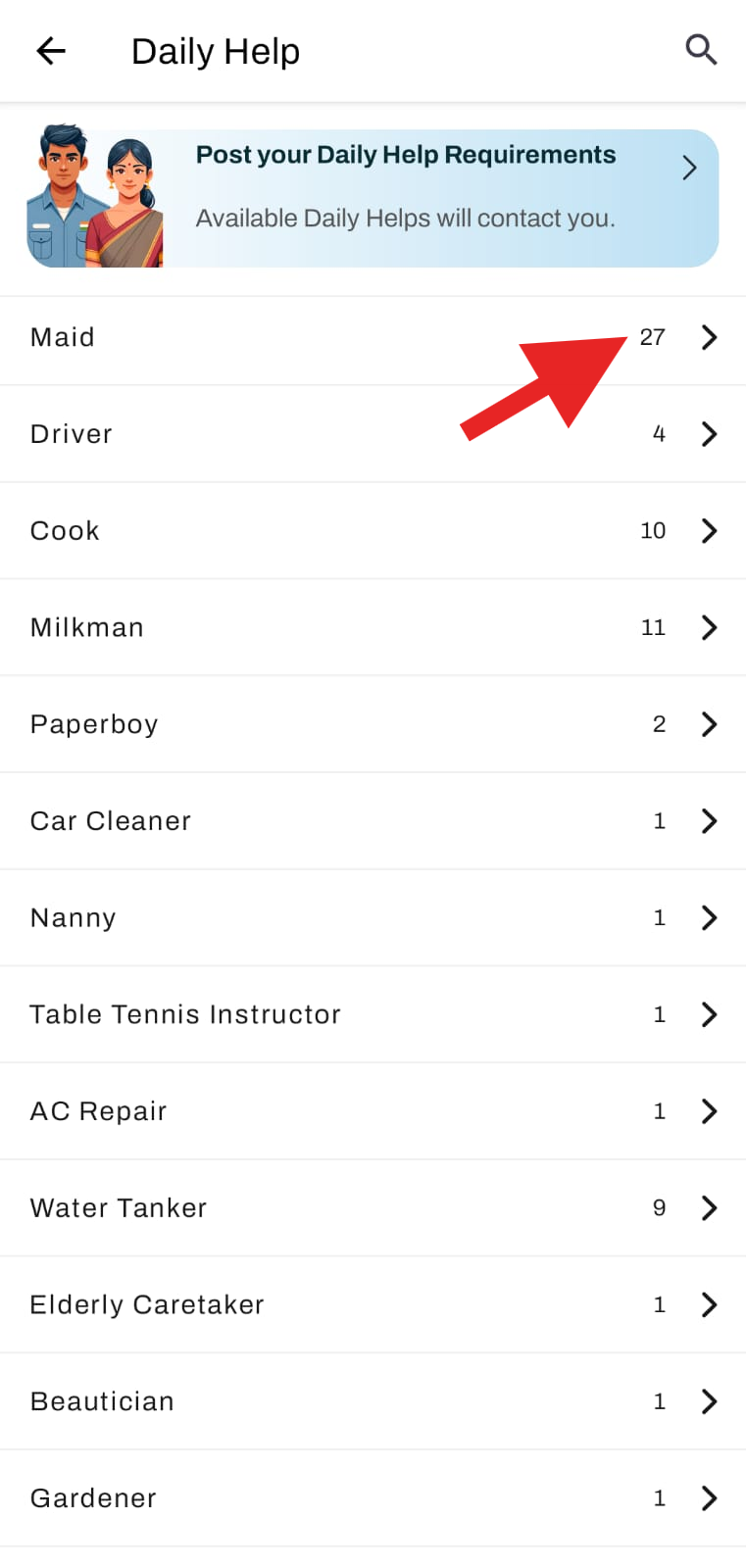Open the Beautician category
The width and height of the screenshot is (746, 1568).
(373, 1402)
